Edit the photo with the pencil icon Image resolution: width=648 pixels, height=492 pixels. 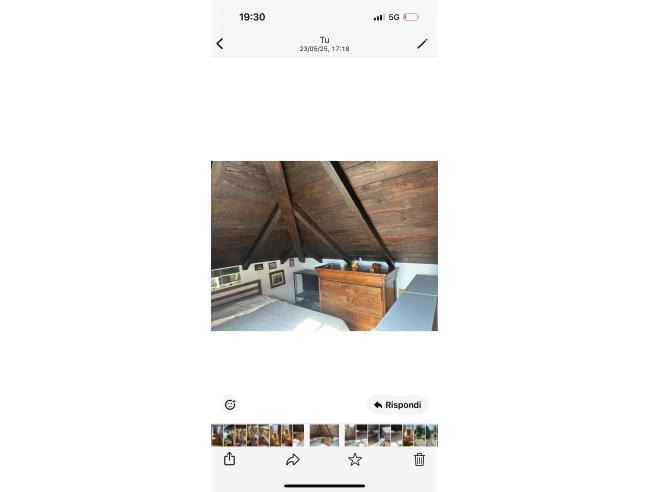(x=422, y=44)
